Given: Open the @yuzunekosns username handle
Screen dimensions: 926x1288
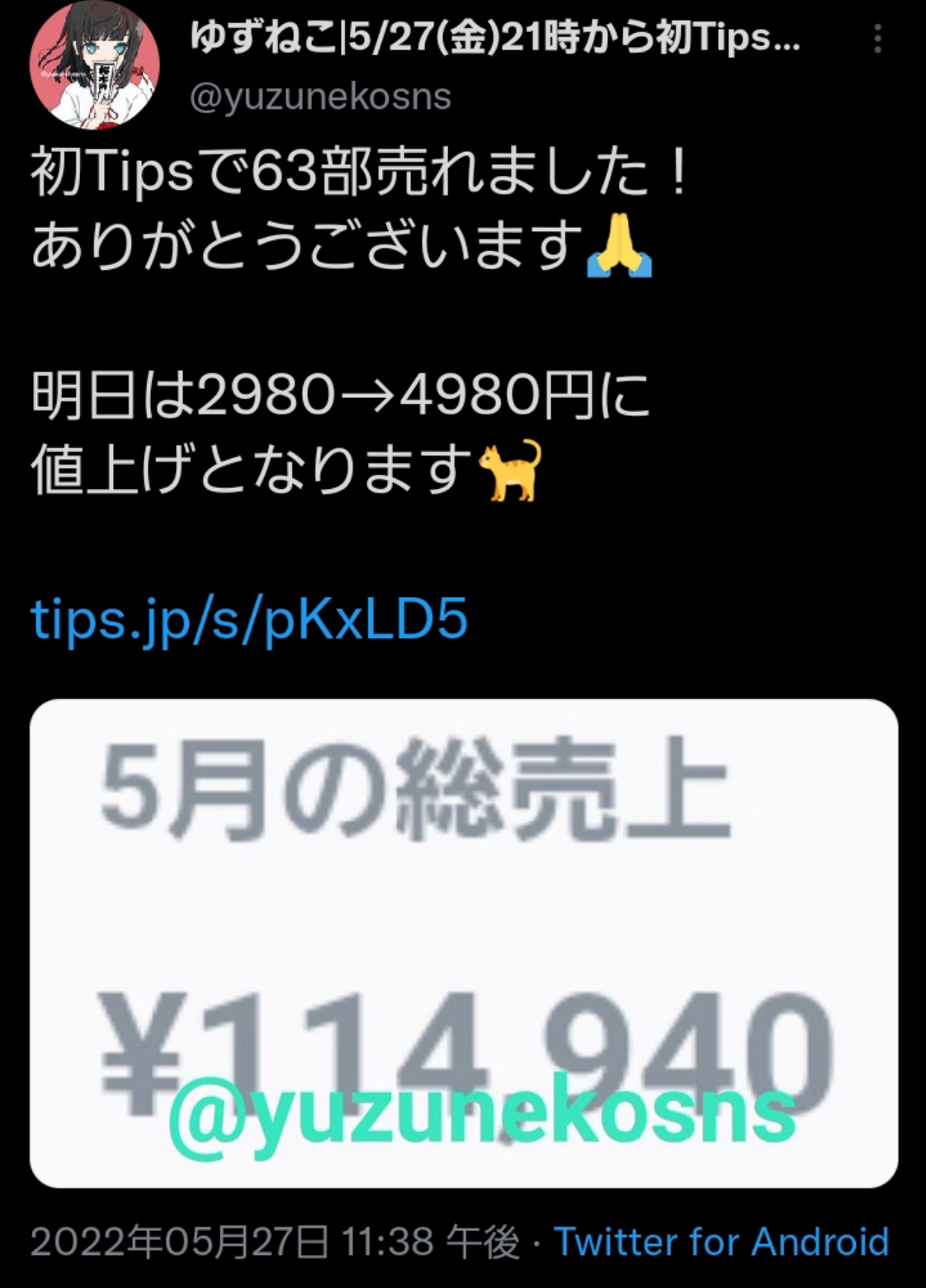Looking at the screenshot, I should [320, 97].
